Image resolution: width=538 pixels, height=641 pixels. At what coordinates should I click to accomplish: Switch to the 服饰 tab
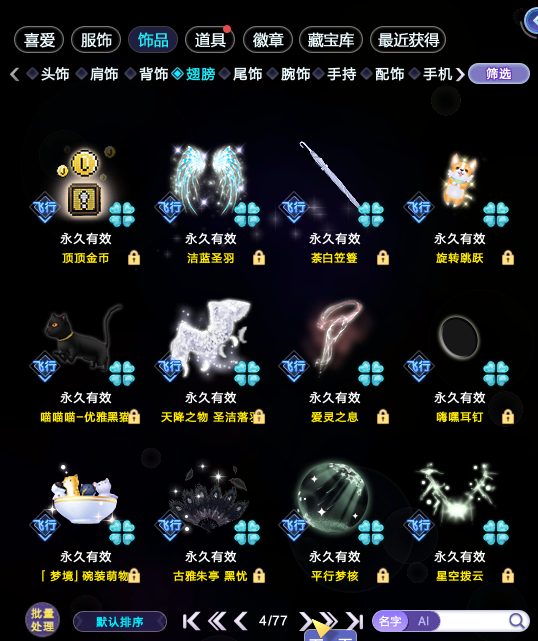(x=96, y=40)
